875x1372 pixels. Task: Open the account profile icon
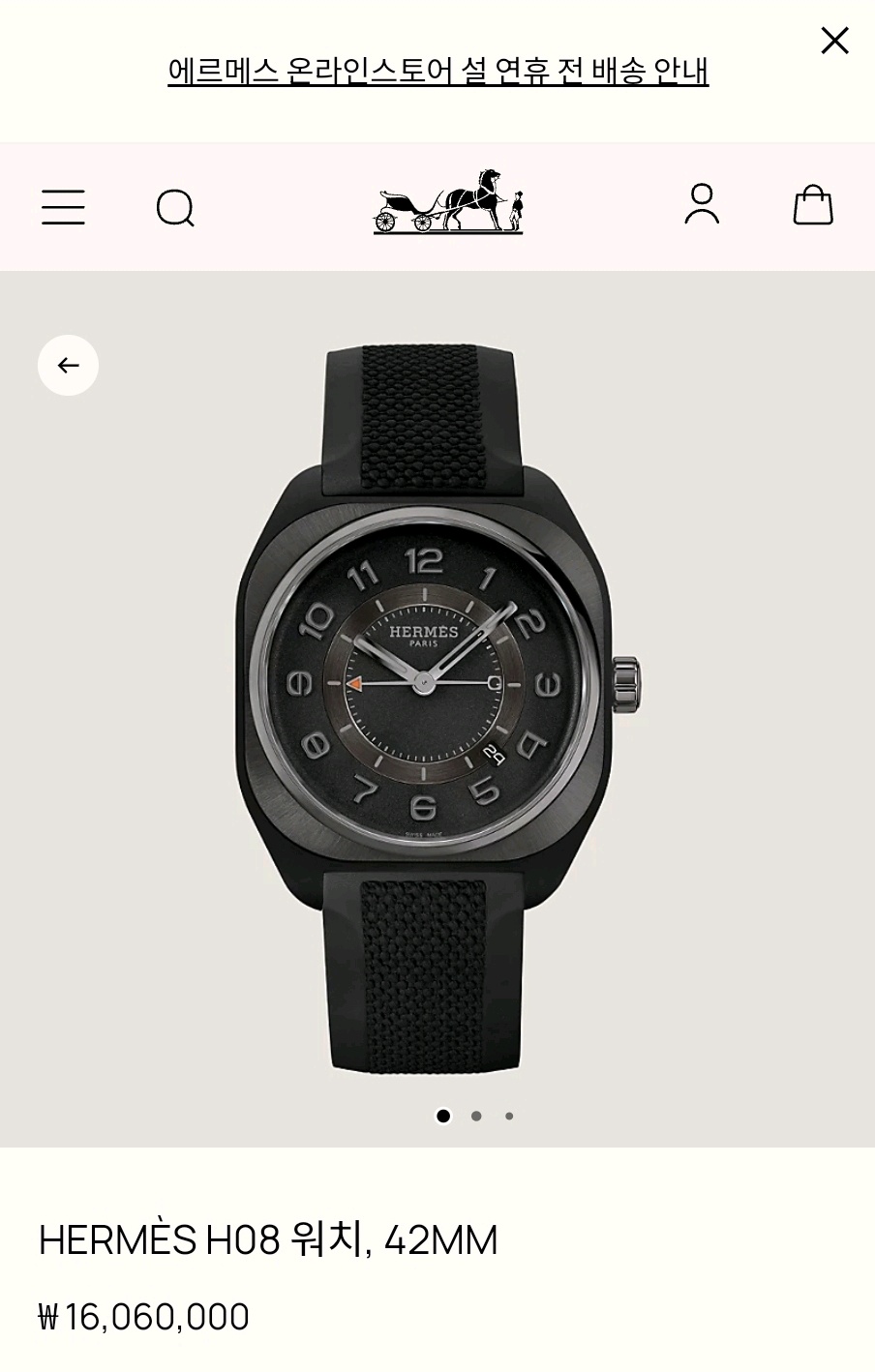(x=702, y=204)
